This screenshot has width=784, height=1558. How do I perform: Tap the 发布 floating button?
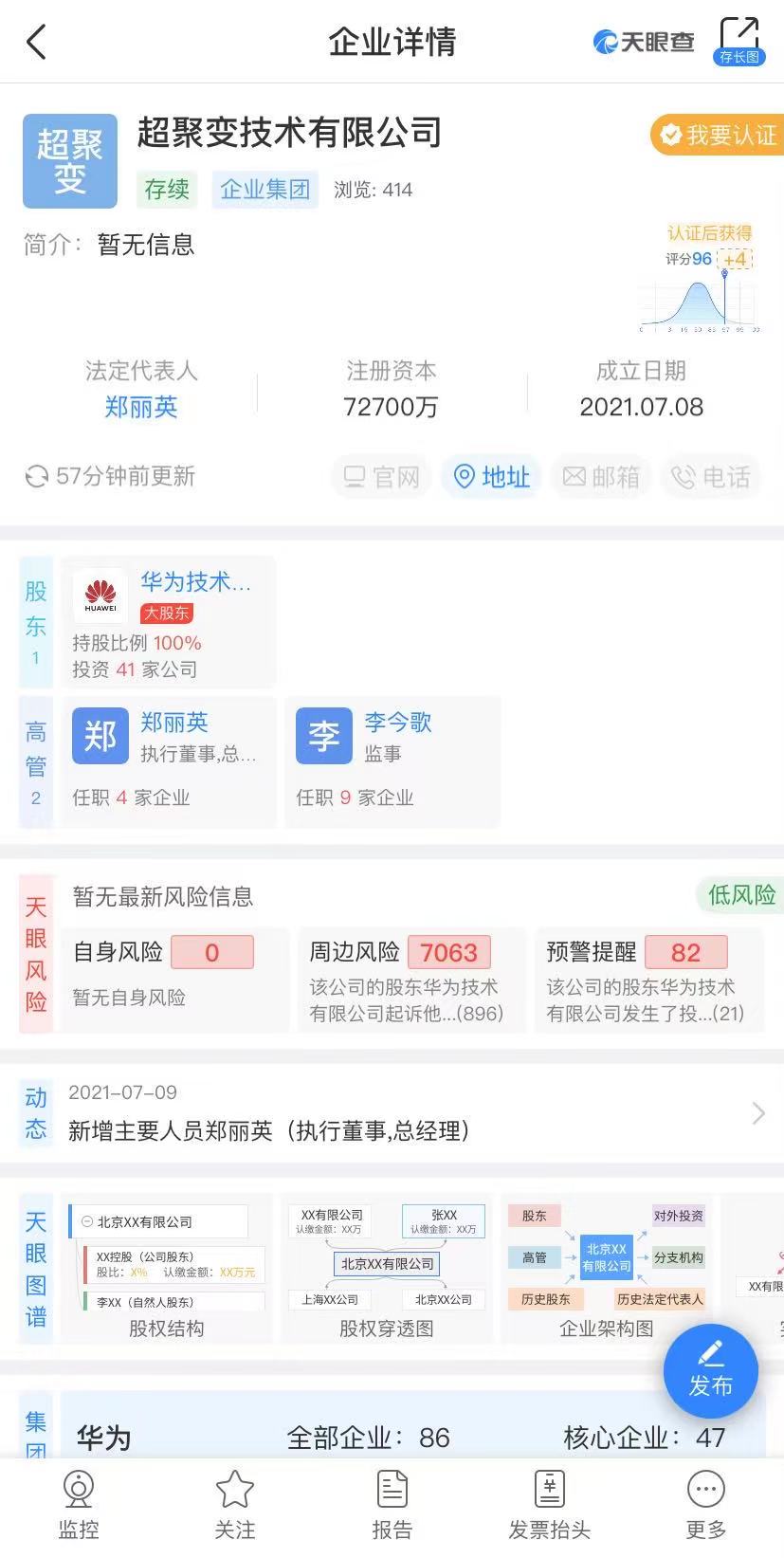tap(710, 1371)
